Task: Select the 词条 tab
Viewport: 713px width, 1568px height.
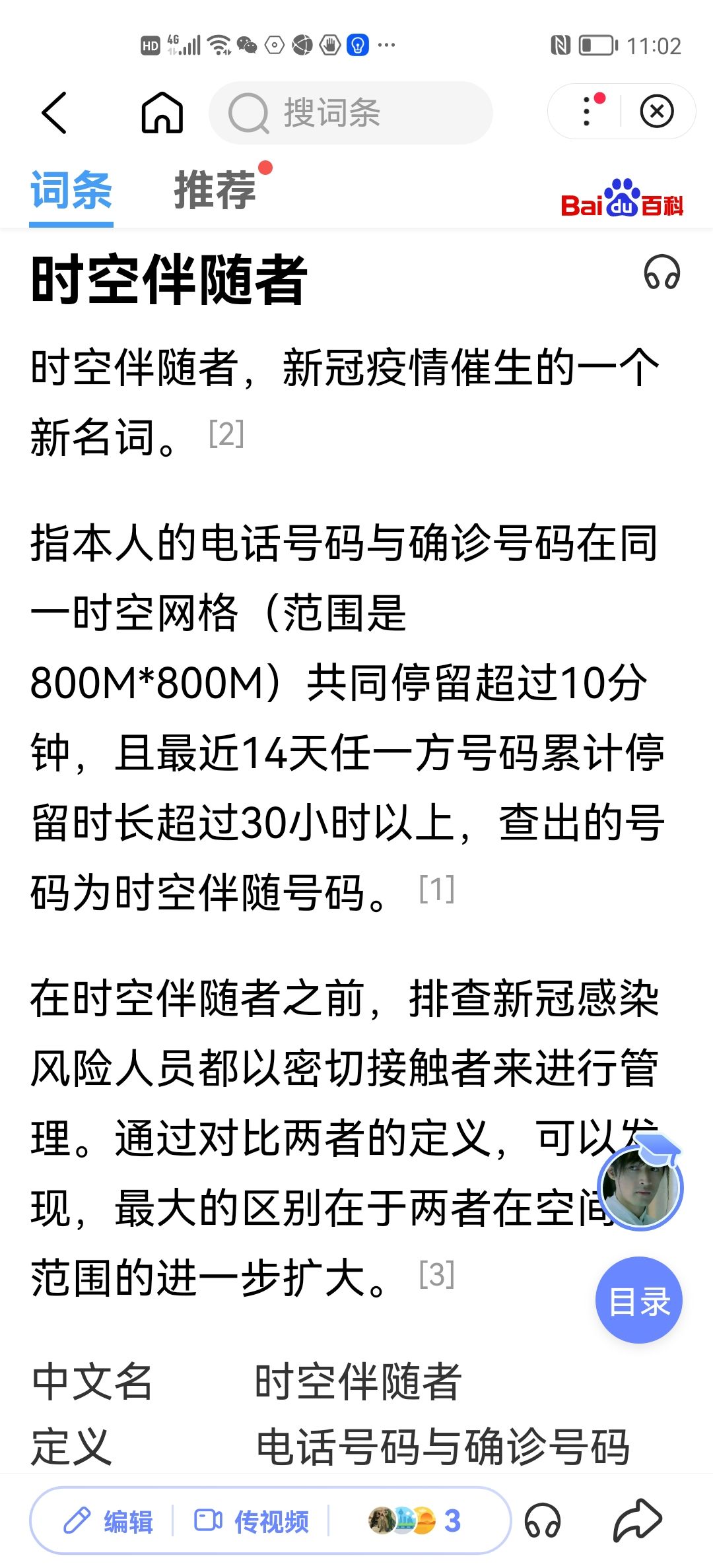Action: click(71, 190)
